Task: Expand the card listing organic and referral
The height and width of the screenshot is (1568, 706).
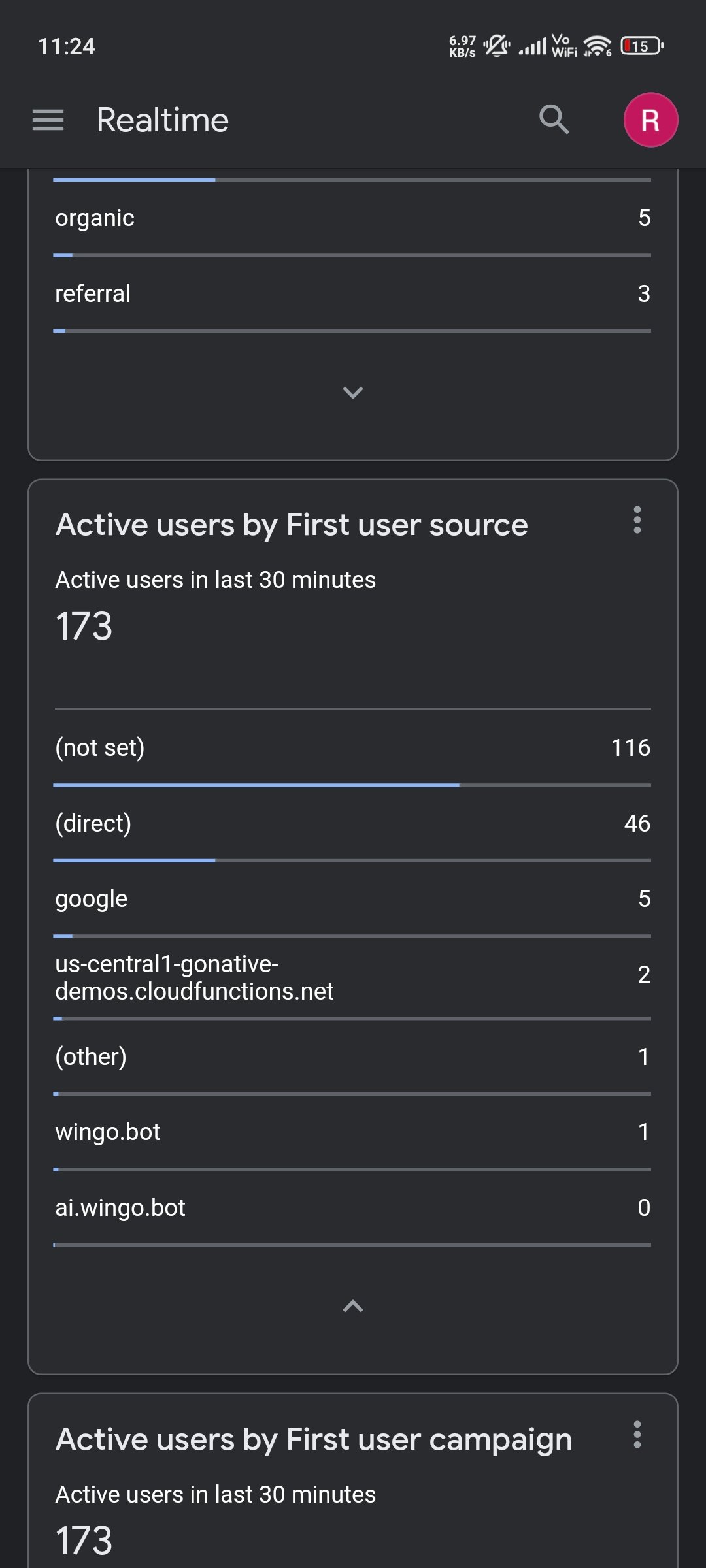Action: click(353, 393)
